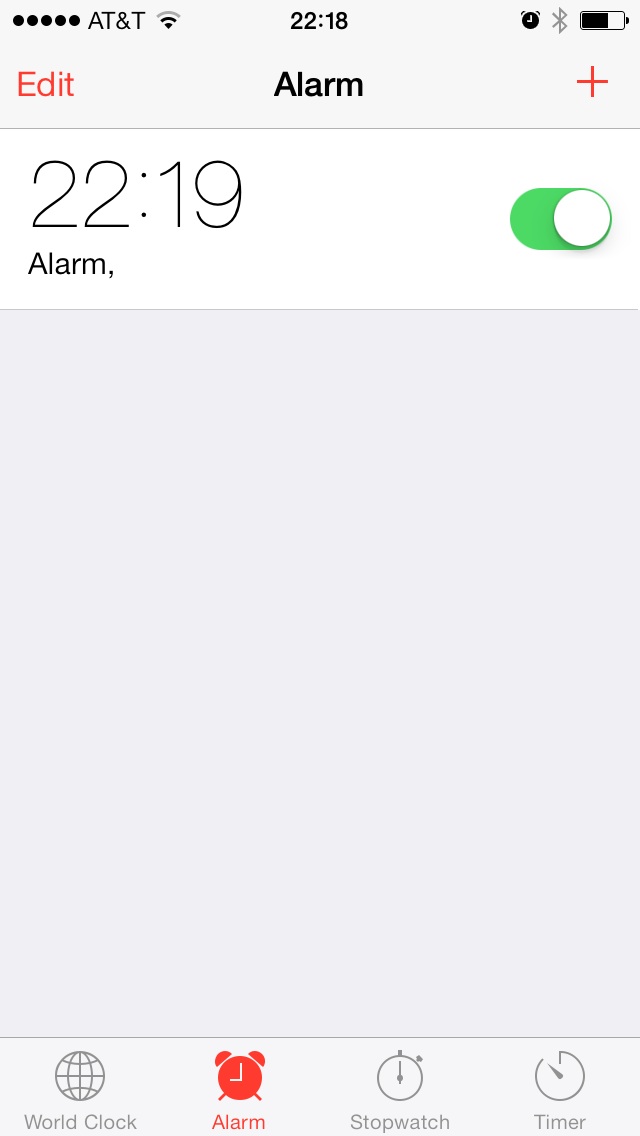Image resolution: width=640 pixels, height=1136 pixels.
Task: Select the Alarm tab
Action: 239,1090
